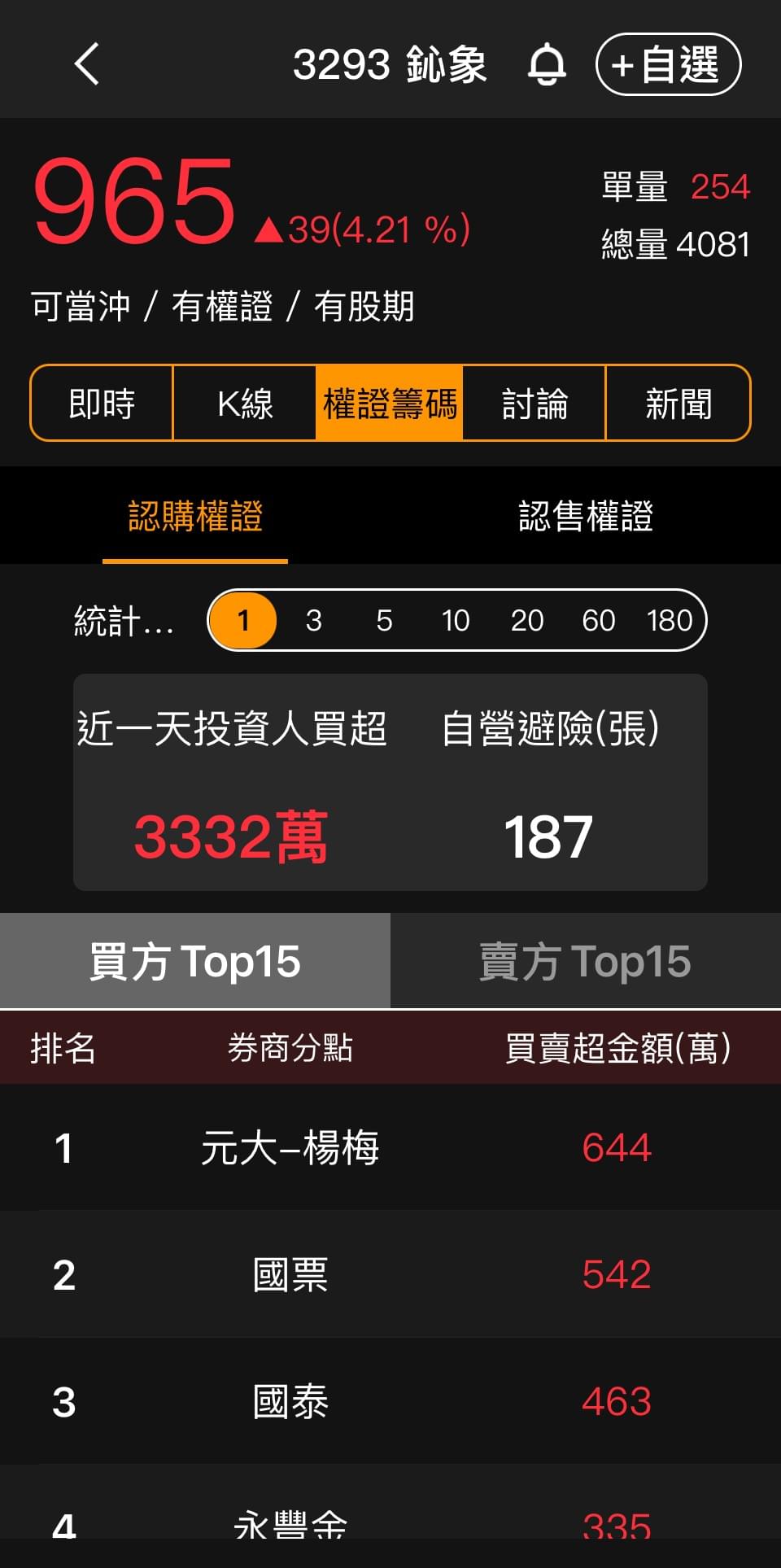Choose the 10-day statistics period
The width and height of the screenshot is (781, 1568).
coord(456,621)
